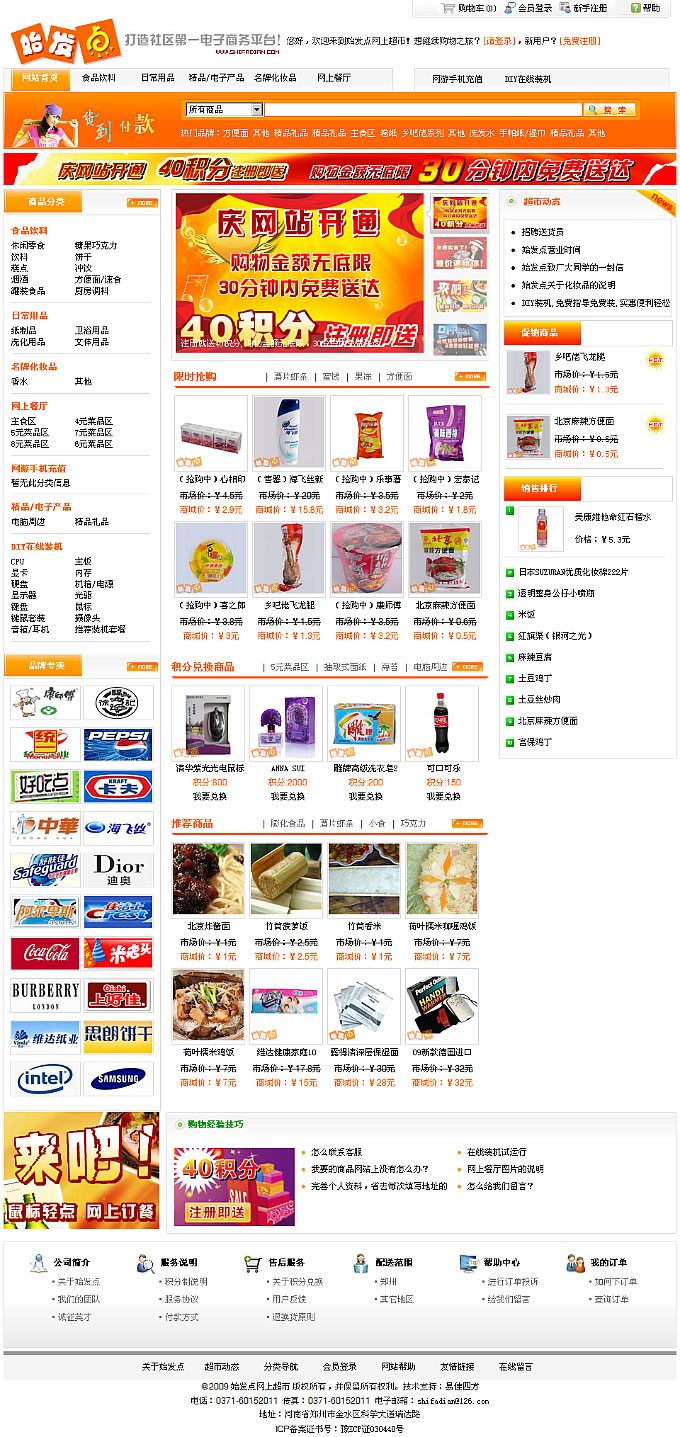Switch to the 日常用品 tab
This screenshot has width=680, height=1437.
(x=157, y=78)
